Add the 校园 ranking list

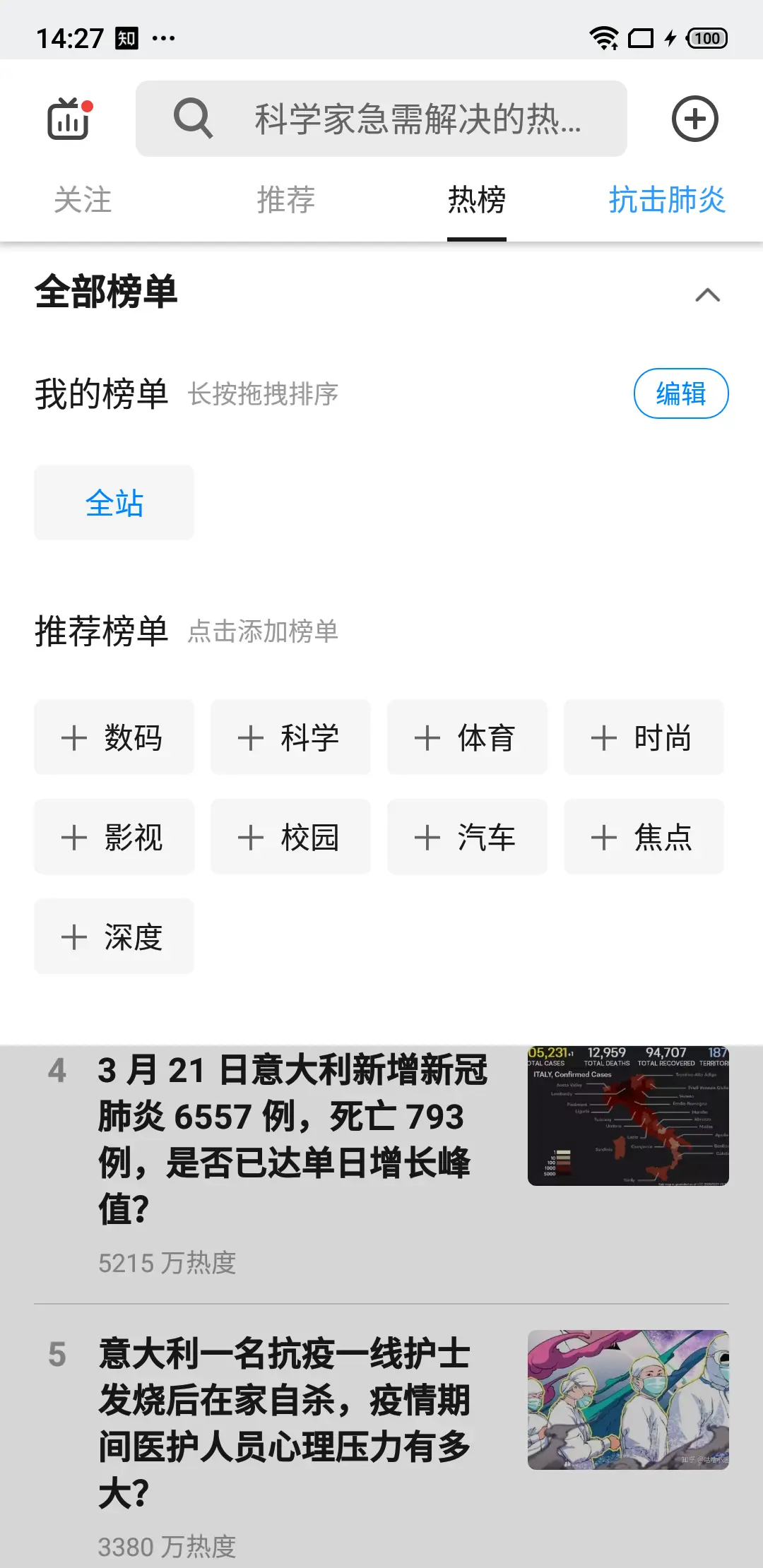point(290,837)
